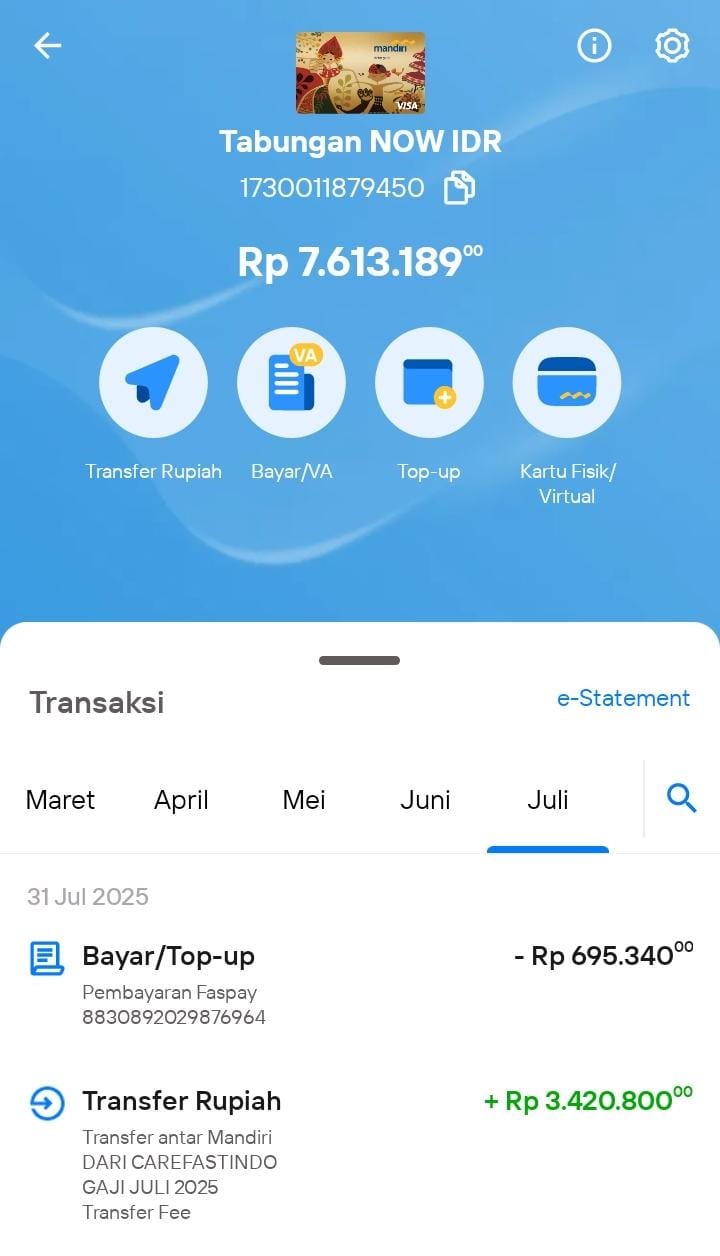Start a Transfer Rupiah
Screen dimensions: 720x1256
pos(154,382)
